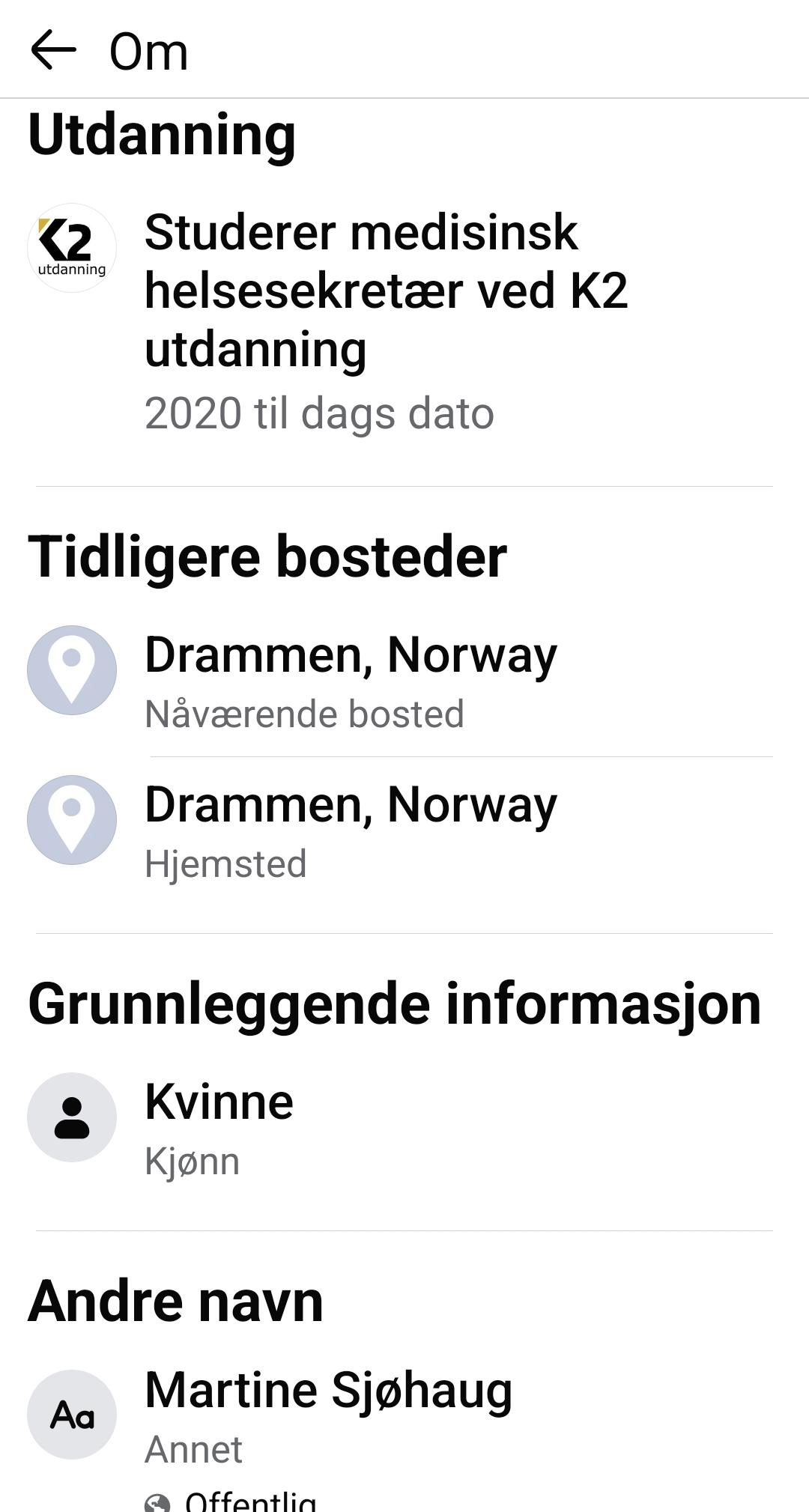The width and height of the screenshot is (809, 1512).
Task: Open Drammen, Norway listed as Nåværende bosted
Action: (x=404, y=681)
